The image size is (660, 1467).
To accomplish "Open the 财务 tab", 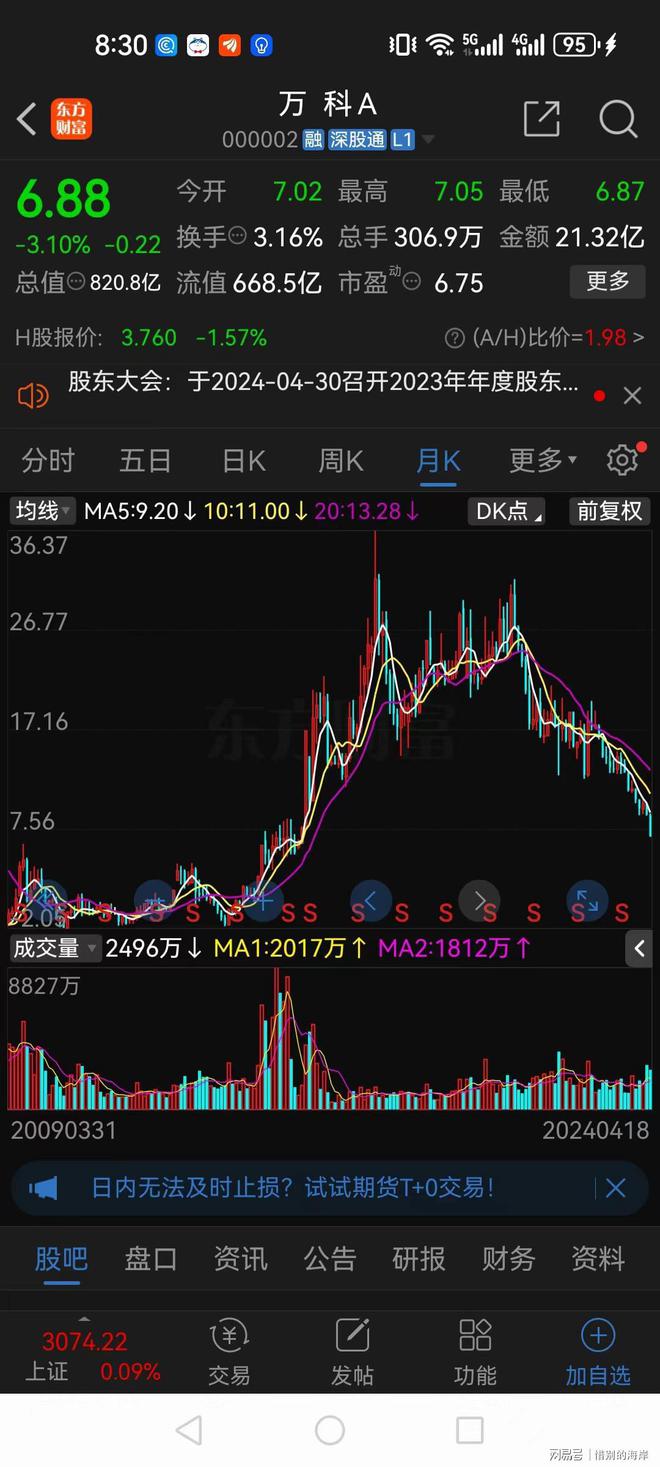I will point(508,1258).
